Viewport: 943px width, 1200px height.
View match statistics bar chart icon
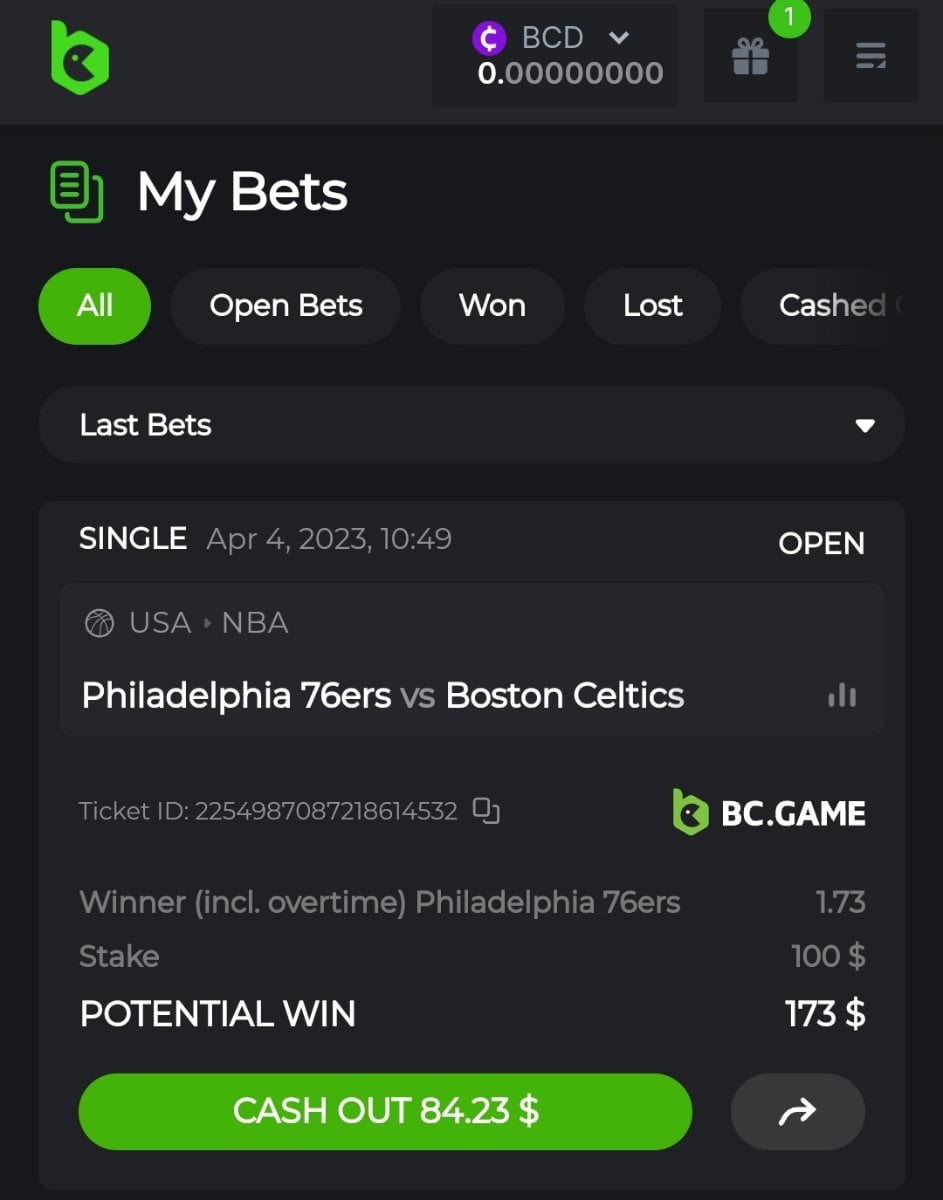click(x=842, y=695)
